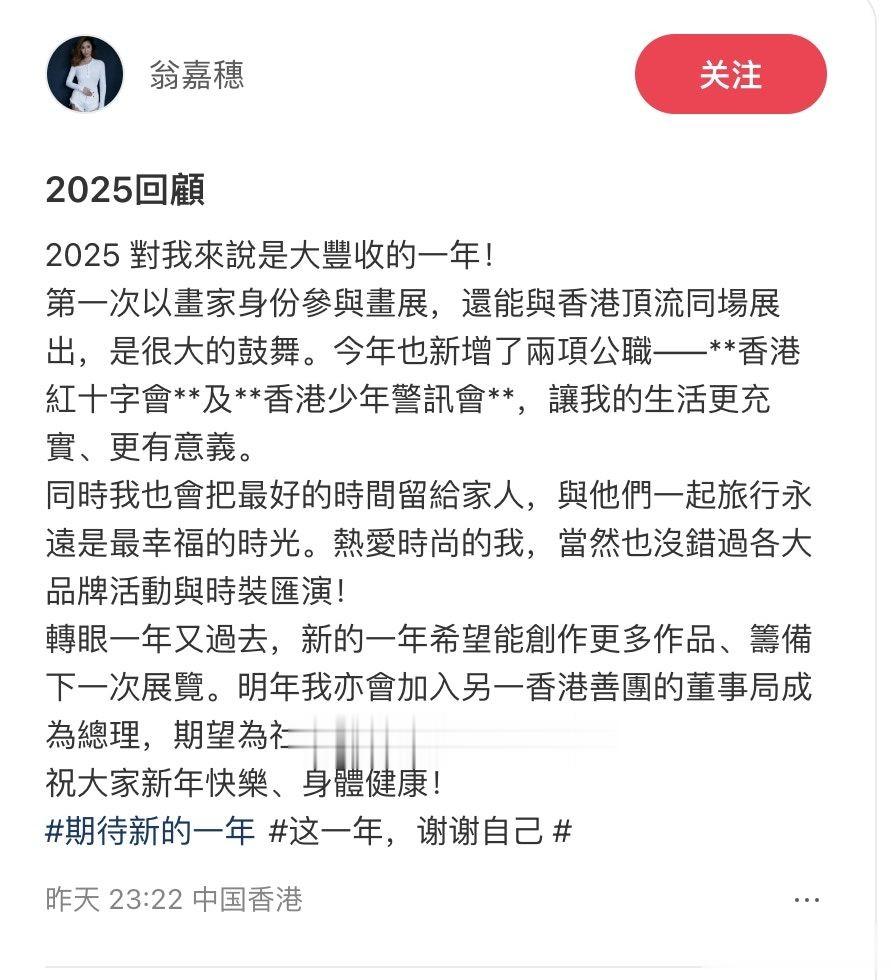Tap the username 翁嘉穗
Screen dimensions: 892x980
click(196, 75)
